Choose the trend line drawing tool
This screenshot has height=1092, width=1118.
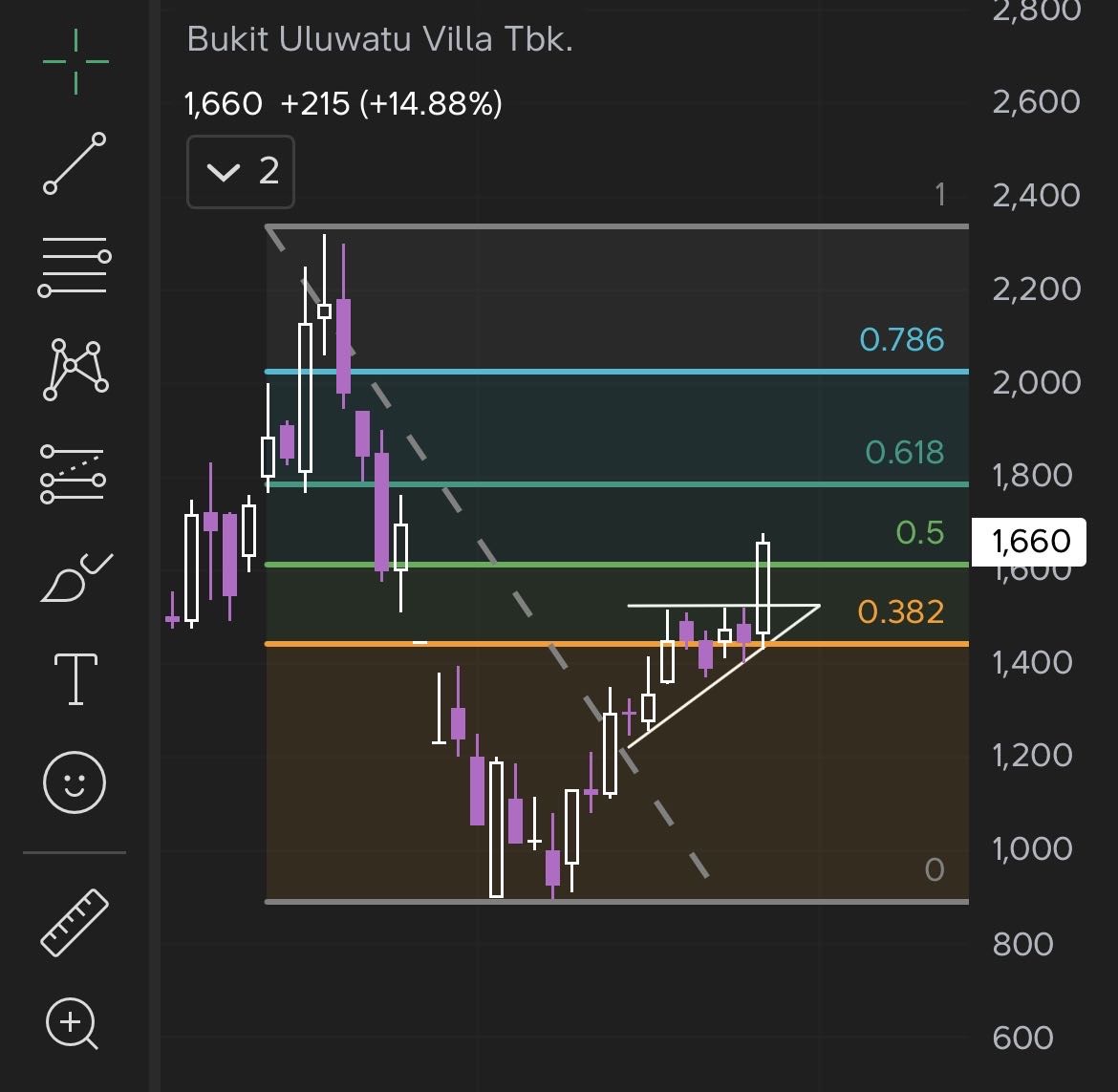(75, 164)
